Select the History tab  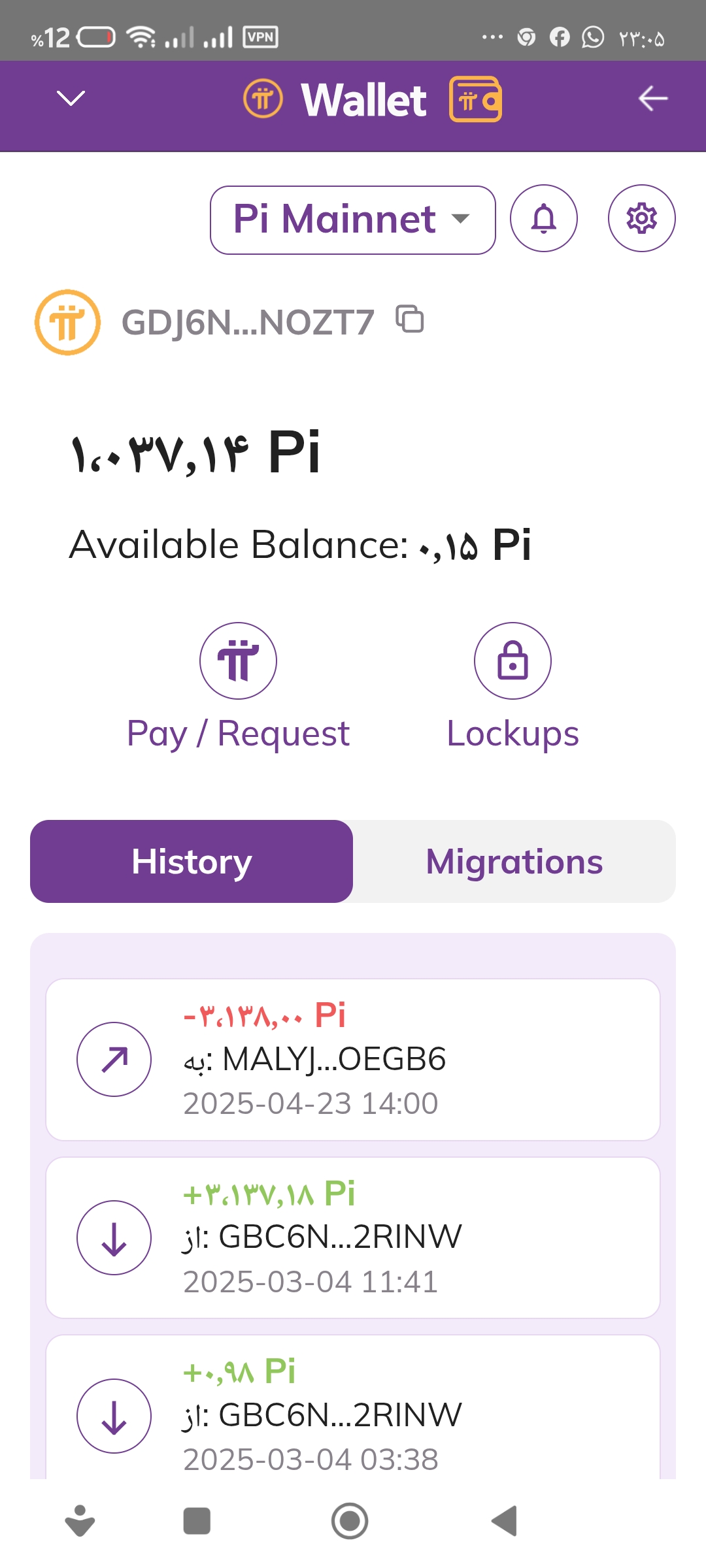192,861
